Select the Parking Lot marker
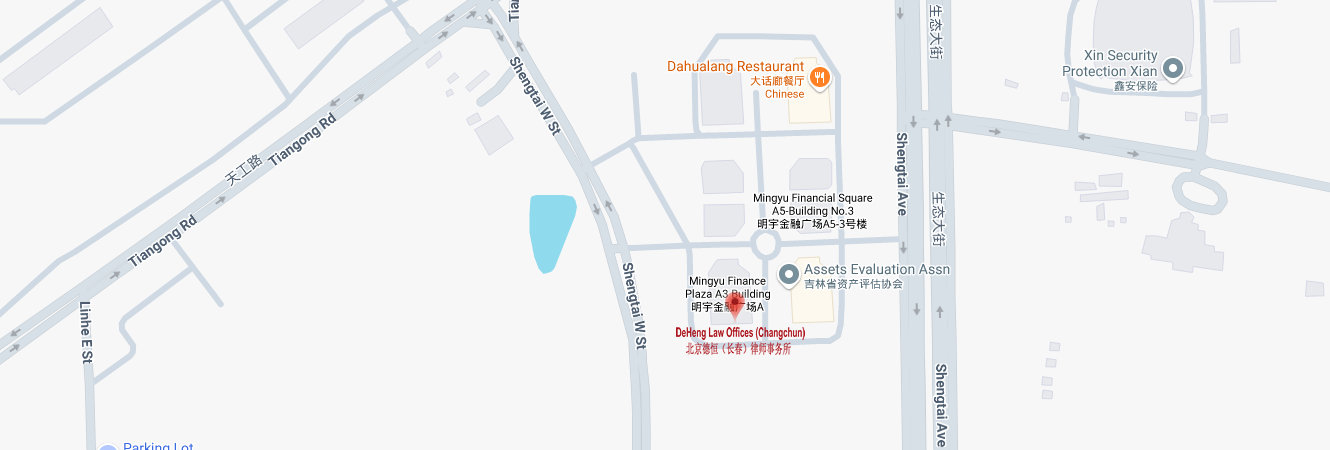Viewport: 1330px width, 450px height. click(x=108, y=447)
